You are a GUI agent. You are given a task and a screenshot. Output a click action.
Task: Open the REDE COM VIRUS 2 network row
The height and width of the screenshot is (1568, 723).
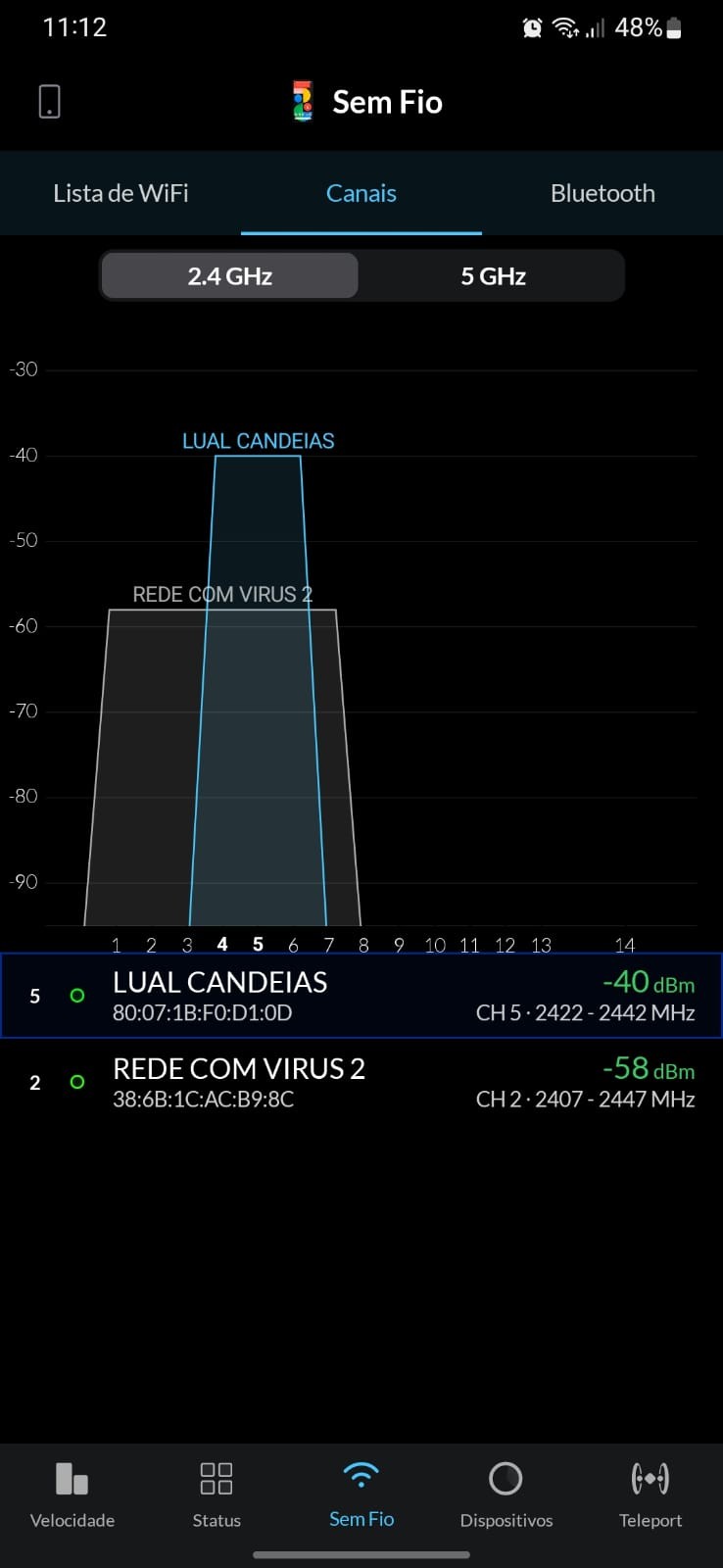click(361, 1082)
